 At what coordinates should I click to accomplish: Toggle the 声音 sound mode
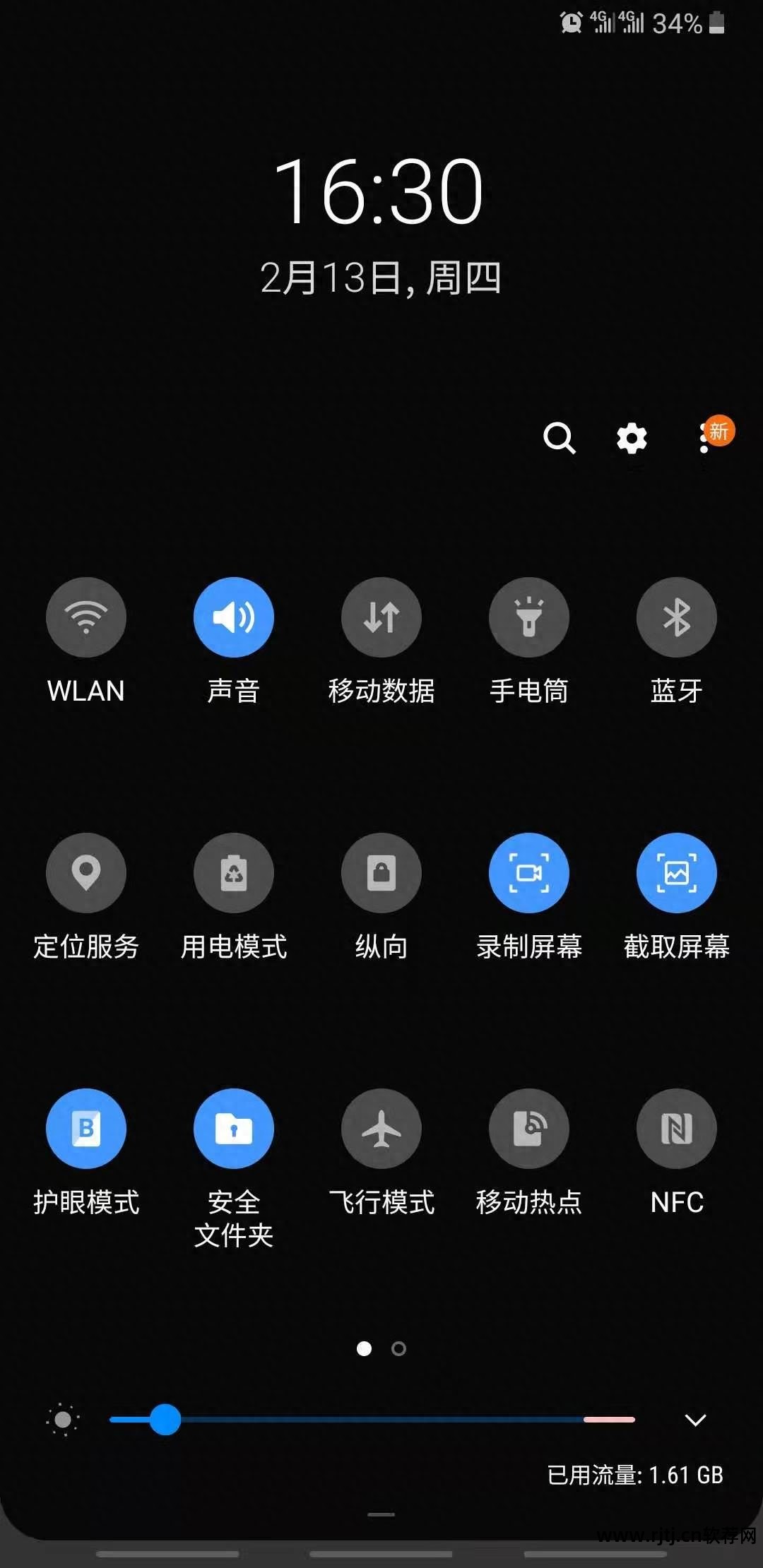coord(234,617)
